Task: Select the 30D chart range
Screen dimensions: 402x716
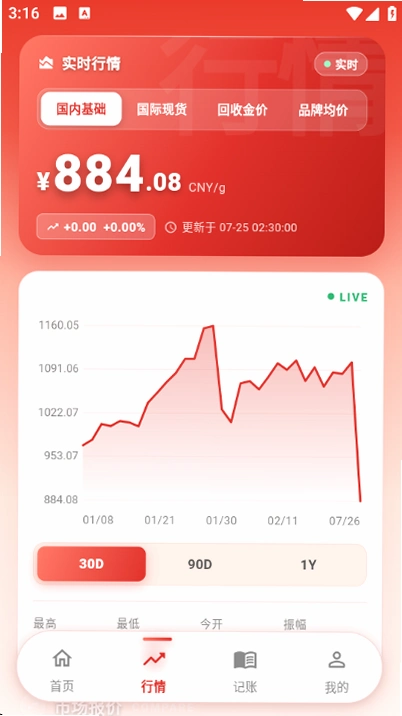Action: click(91, 564)
